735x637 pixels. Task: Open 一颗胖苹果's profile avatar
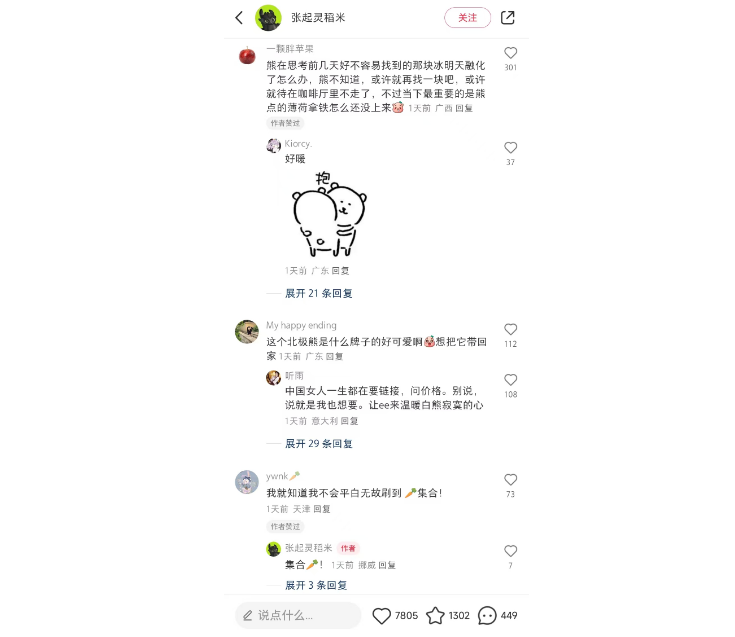point(247,55)
